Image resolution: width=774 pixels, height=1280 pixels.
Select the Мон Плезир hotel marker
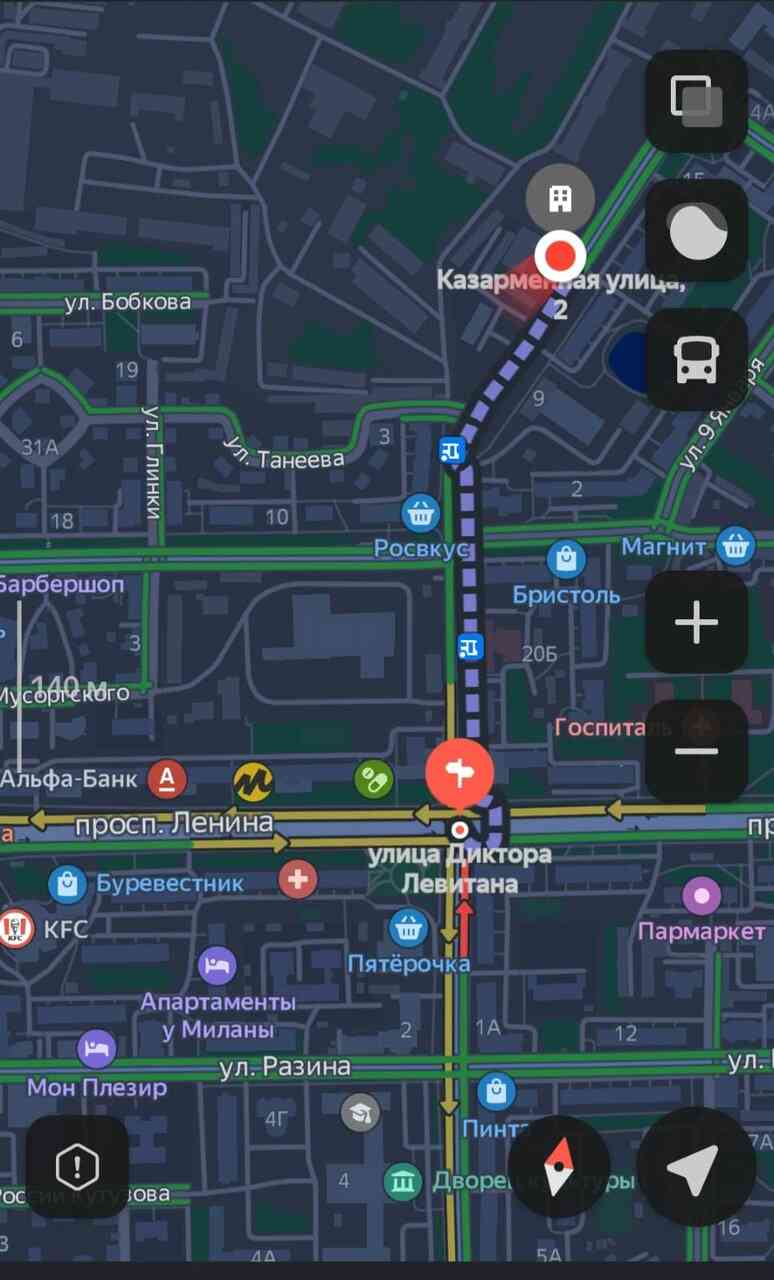tap(96, 1049)
